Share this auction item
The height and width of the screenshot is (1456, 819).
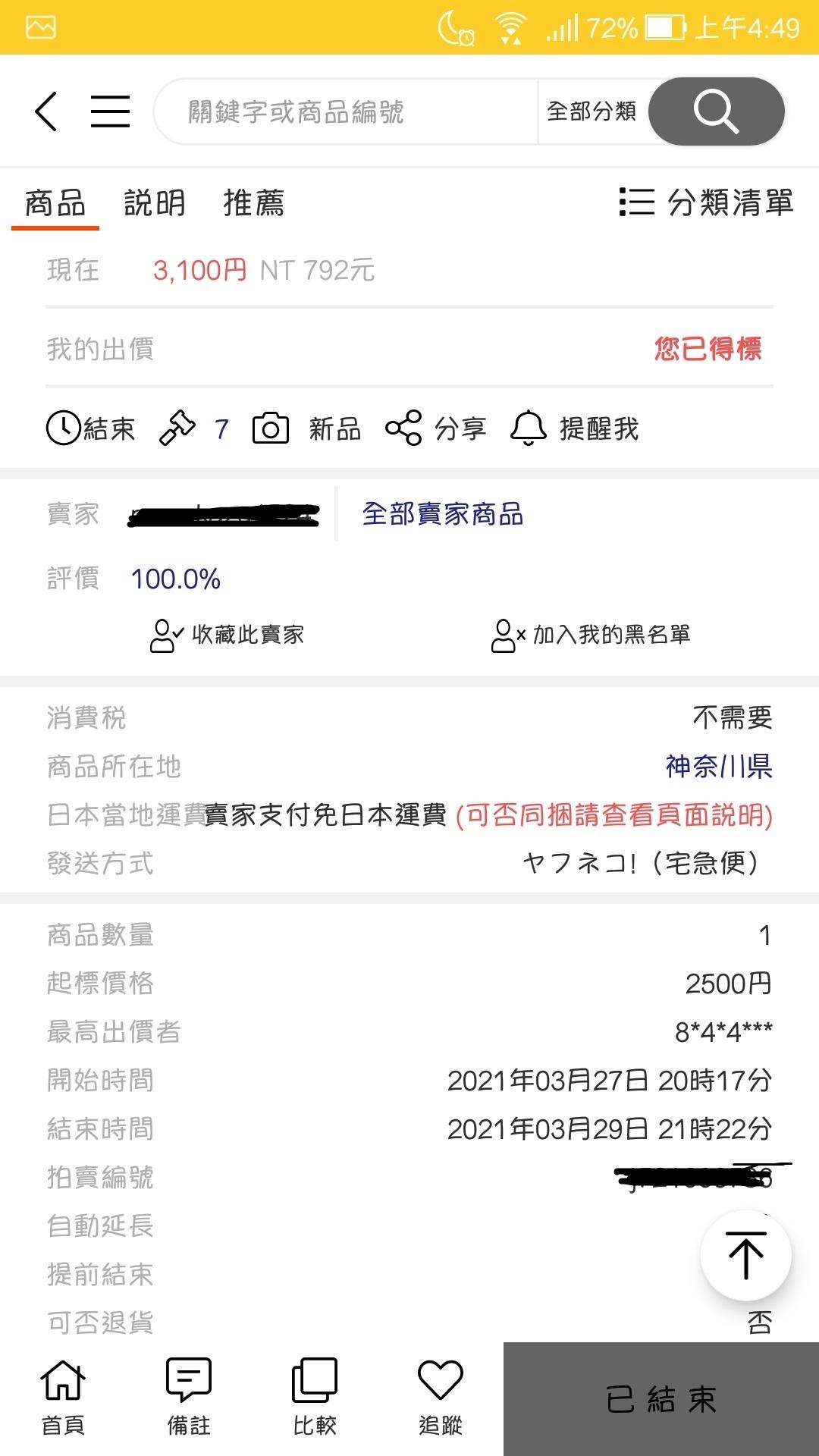pyautogui.click(x=436, y=428)
